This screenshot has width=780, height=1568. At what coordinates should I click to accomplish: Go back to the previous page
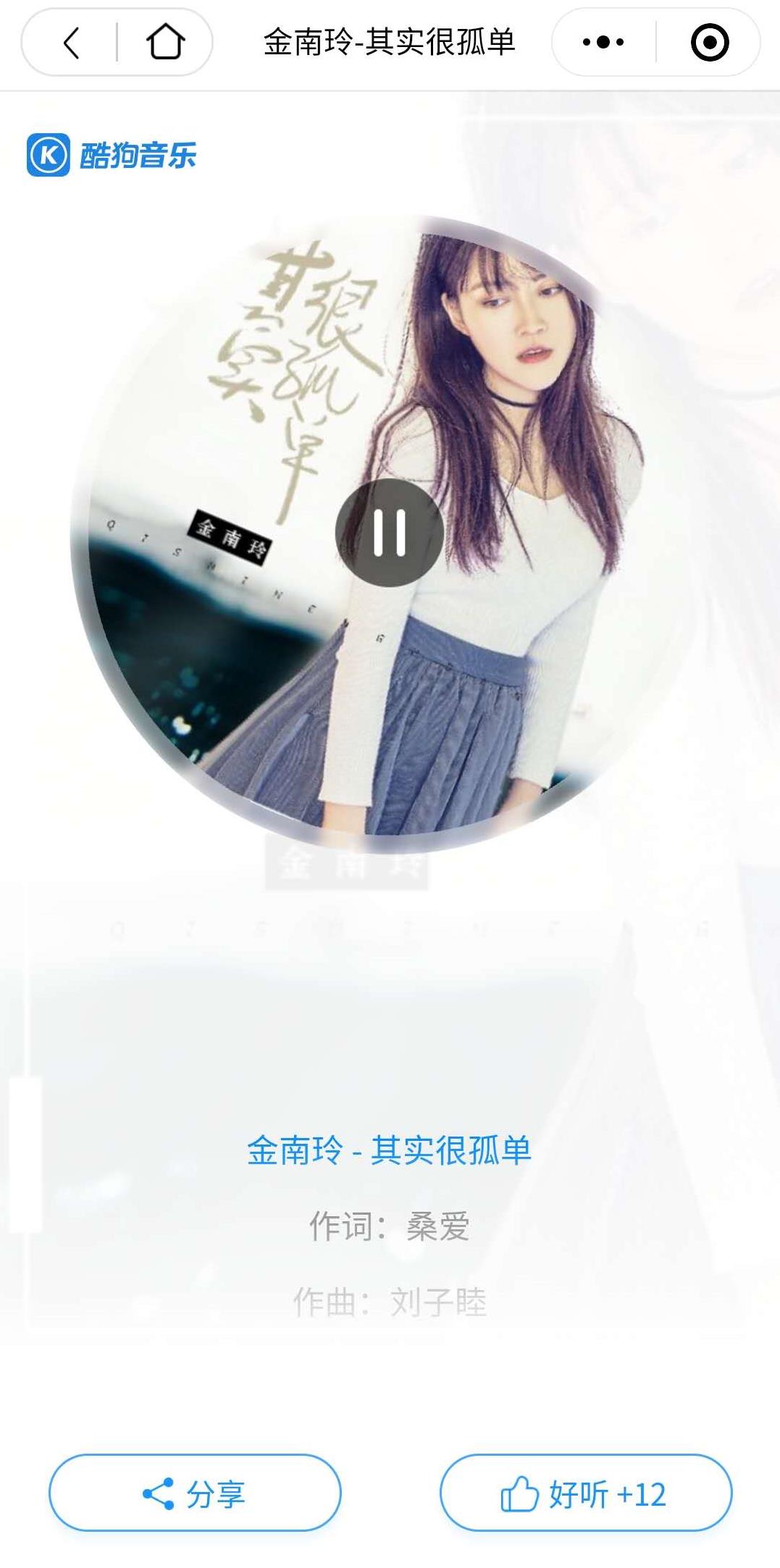tap(71, 43)
